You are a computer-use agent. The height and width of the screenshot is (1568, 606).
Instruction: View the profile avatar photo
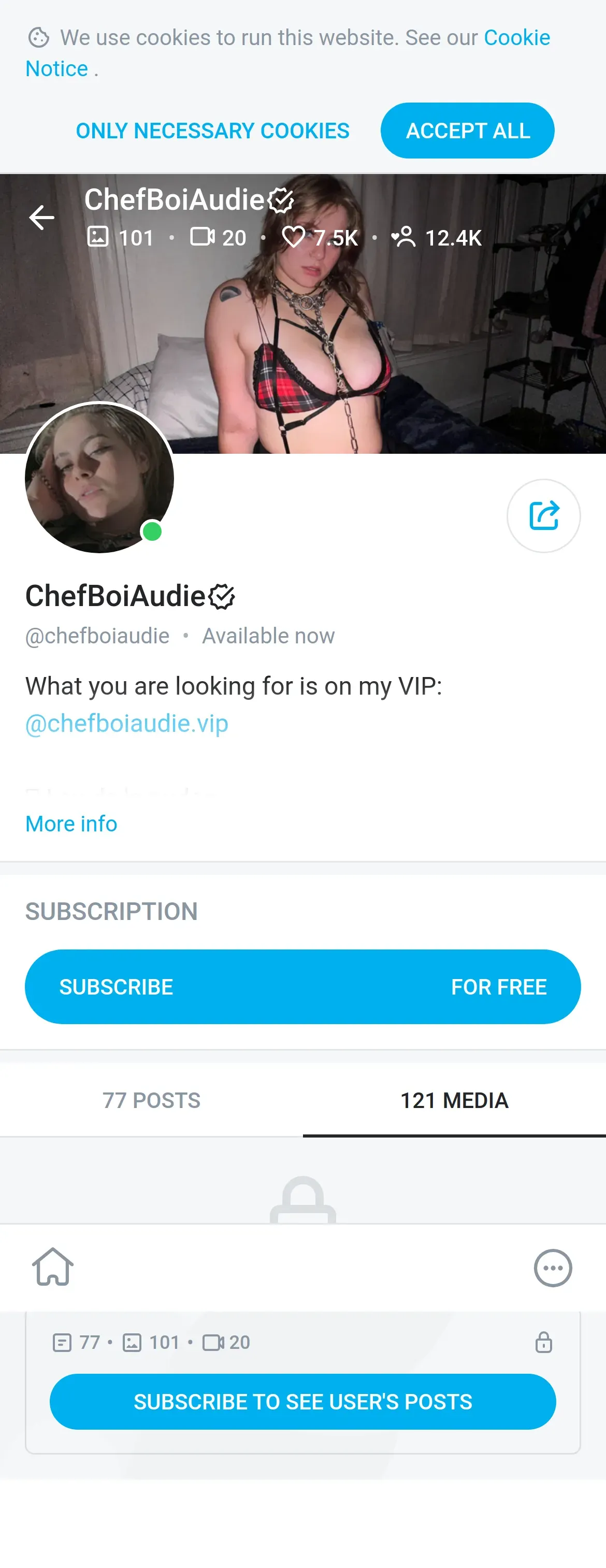(99, 479)
